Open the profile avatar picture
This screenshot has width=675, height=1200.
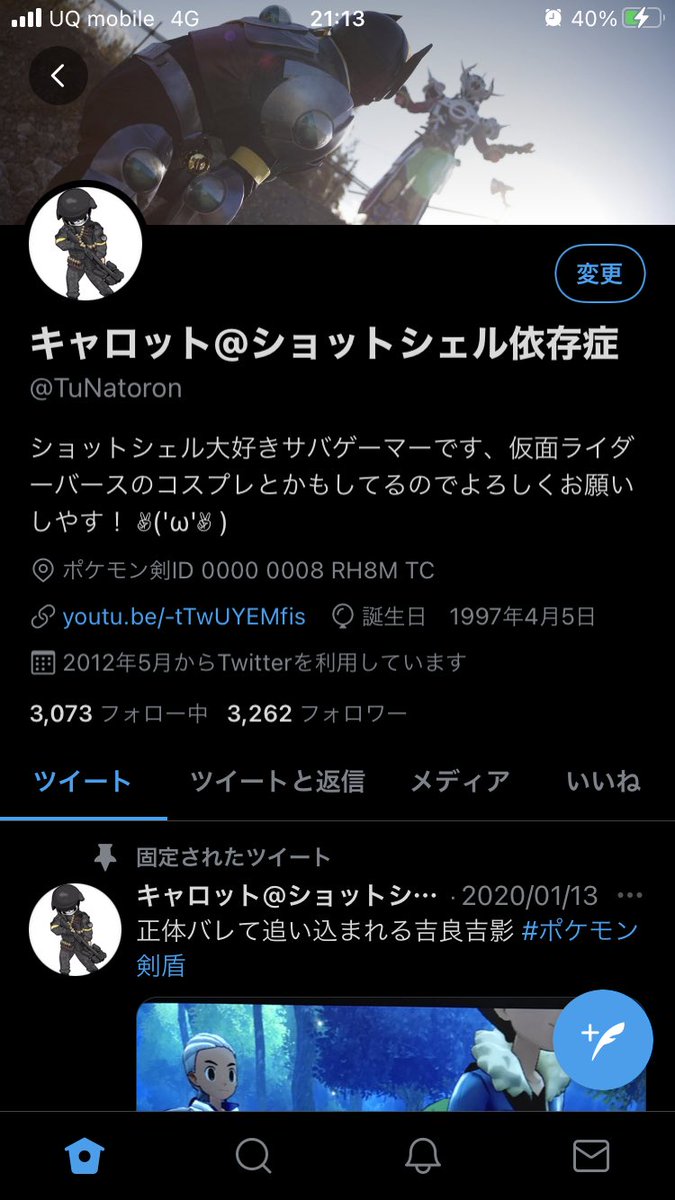85,245
